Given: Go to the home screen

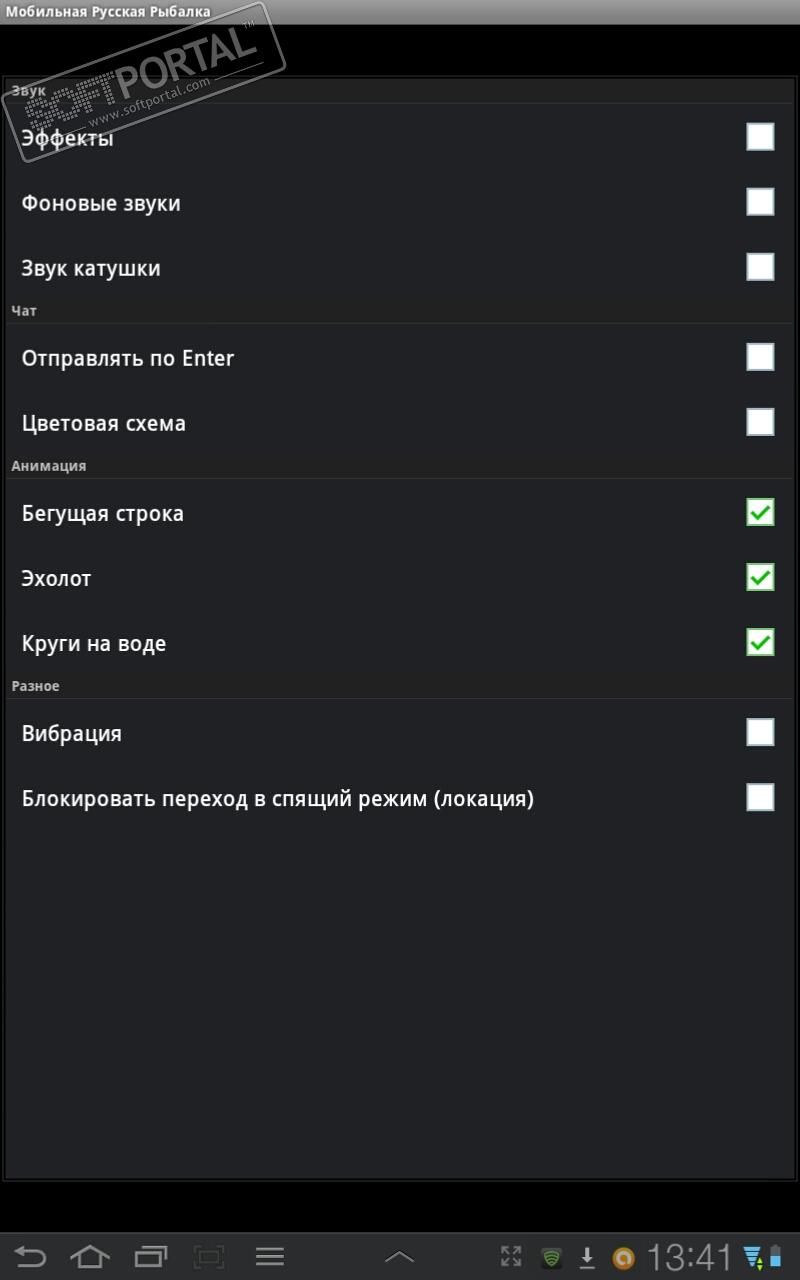Looking at the screenshot, I should point(89,1257).
